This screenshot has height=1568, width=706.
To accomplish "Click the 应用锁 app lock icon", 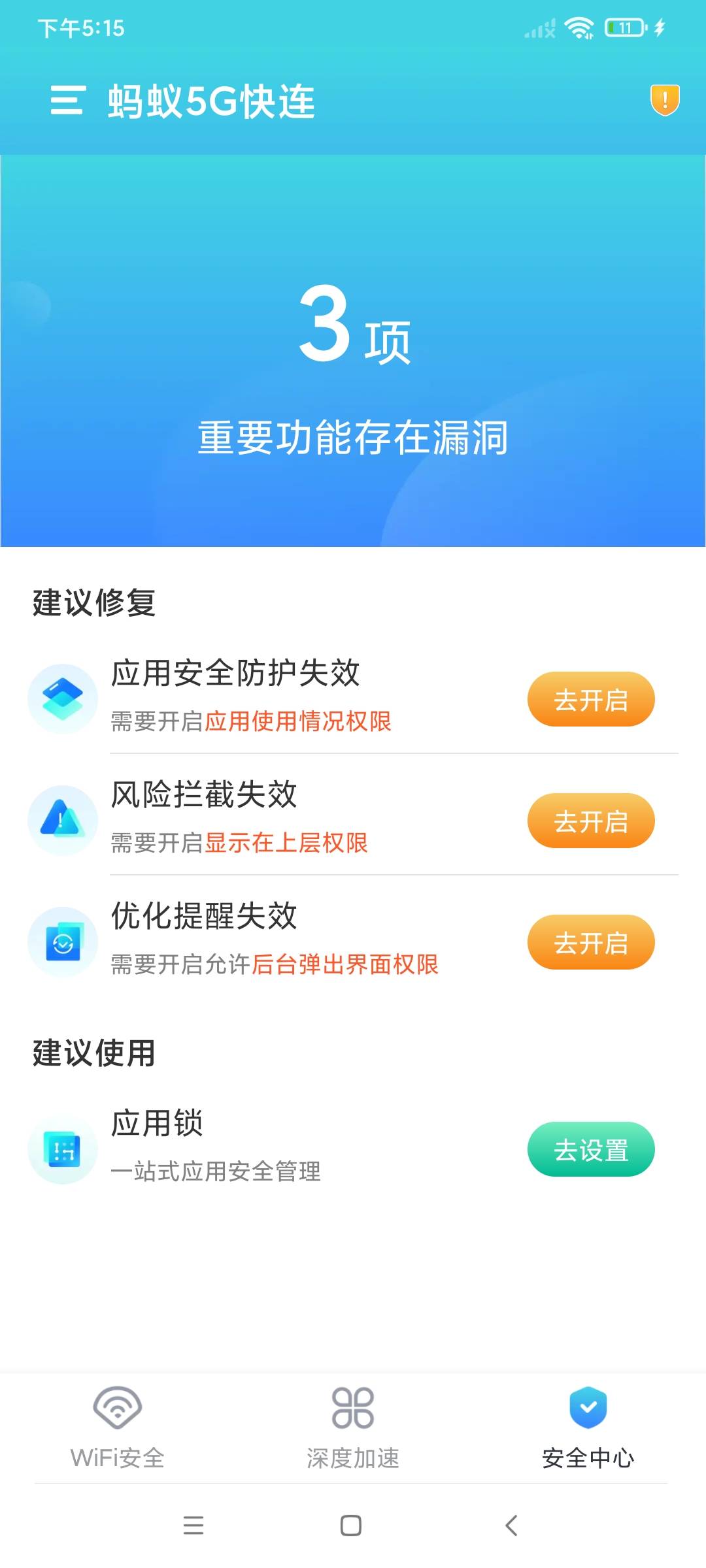I will click(x=63, y=1148).
